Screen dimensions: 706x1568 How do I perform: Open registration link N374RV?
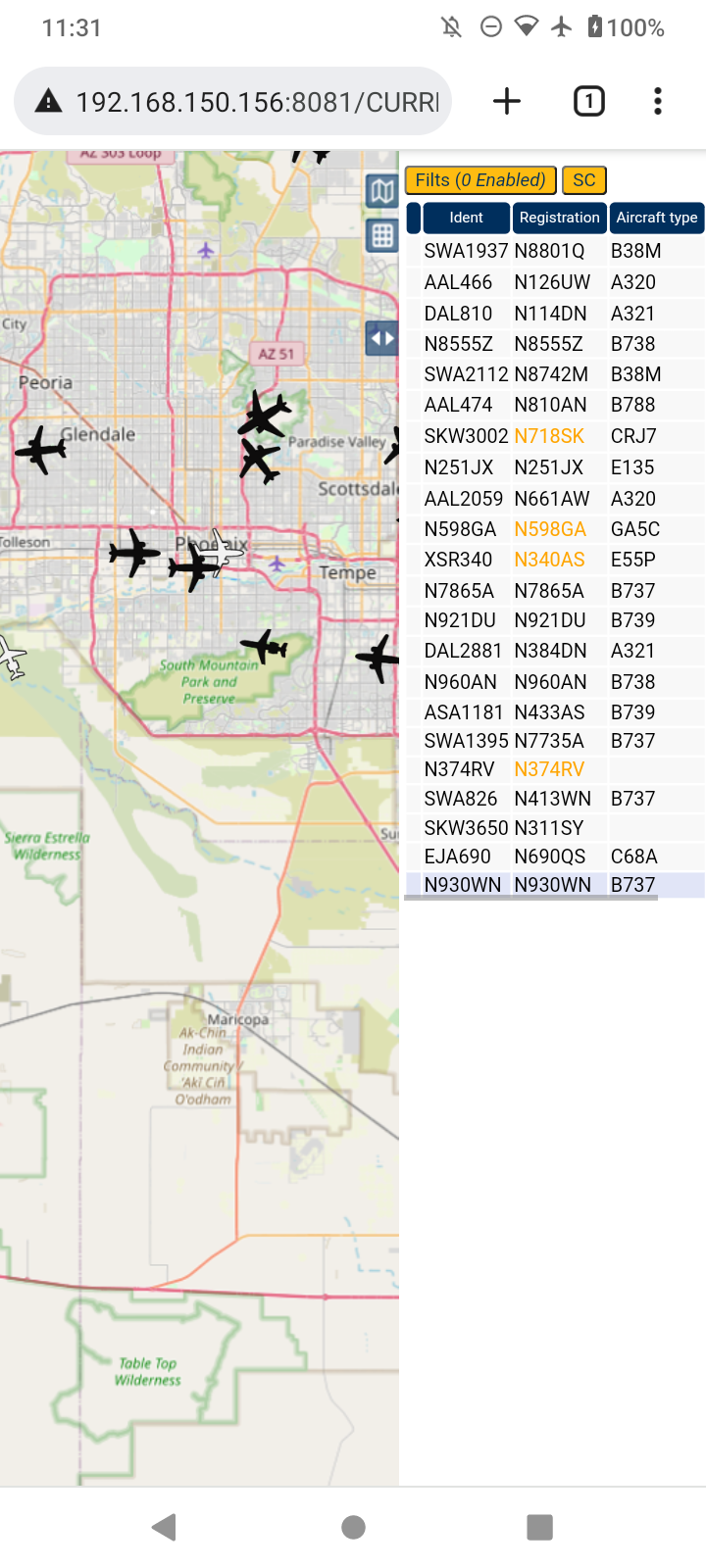tap(549, 769)
